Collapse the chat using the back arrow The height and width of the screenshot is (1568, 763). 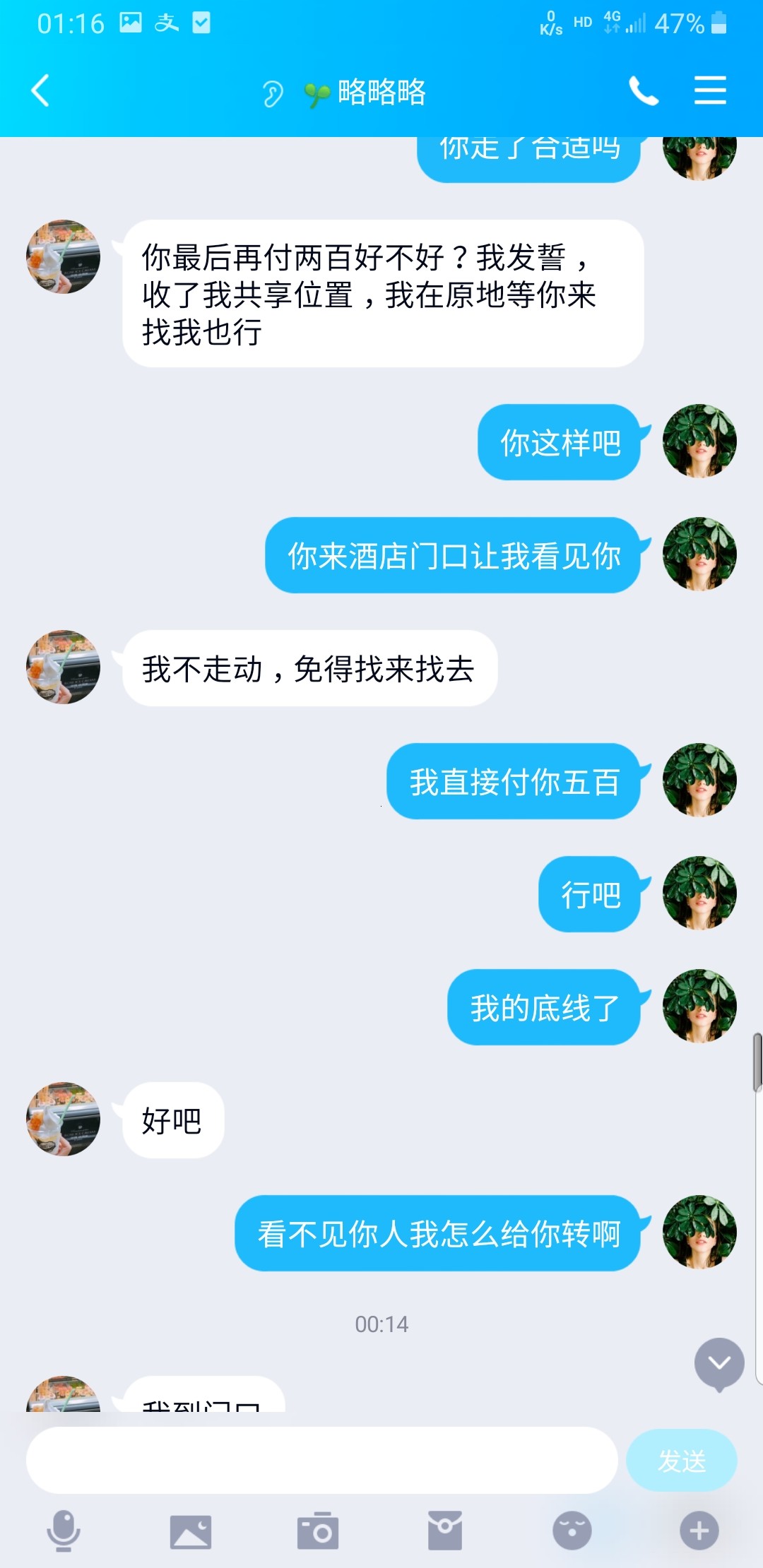40,90
